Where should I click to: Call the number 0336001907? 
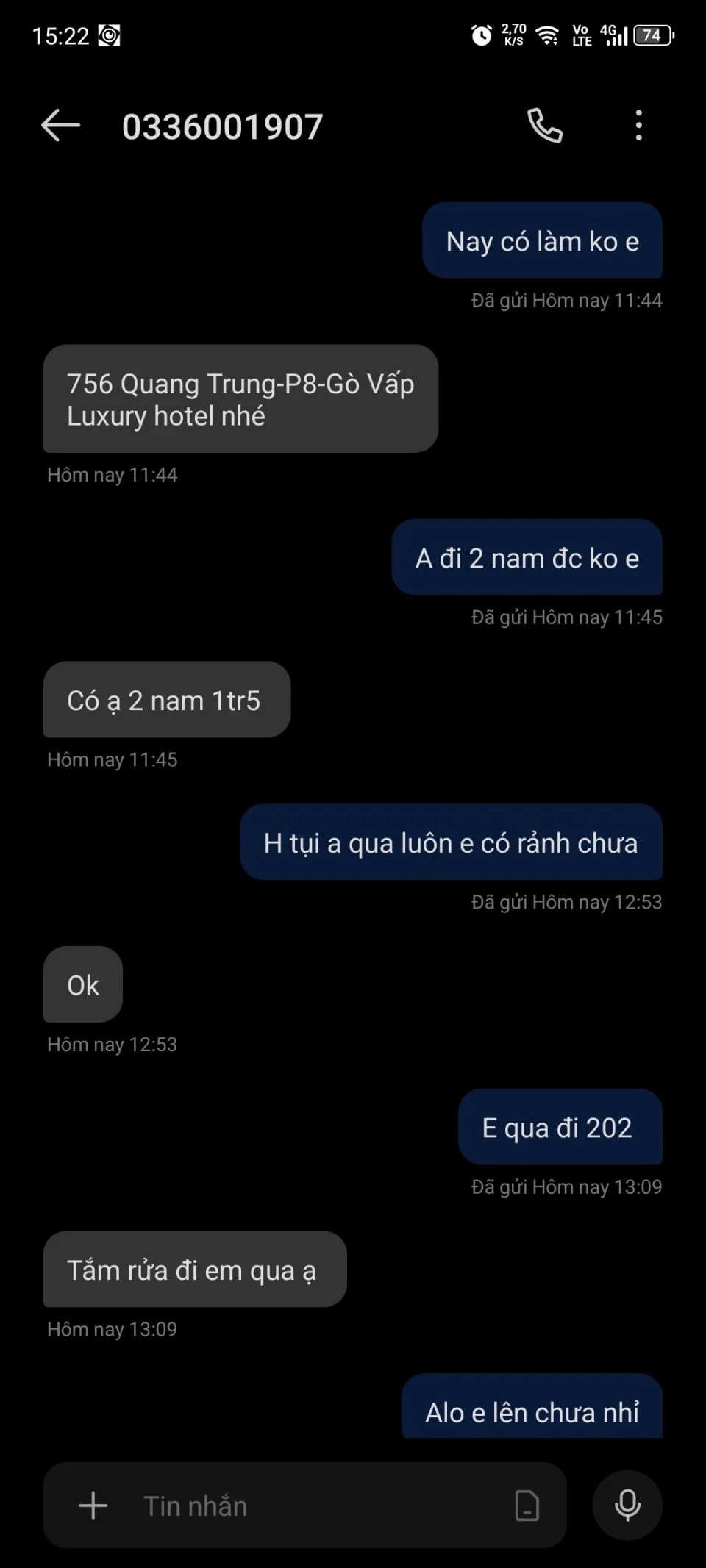[545, 126]
